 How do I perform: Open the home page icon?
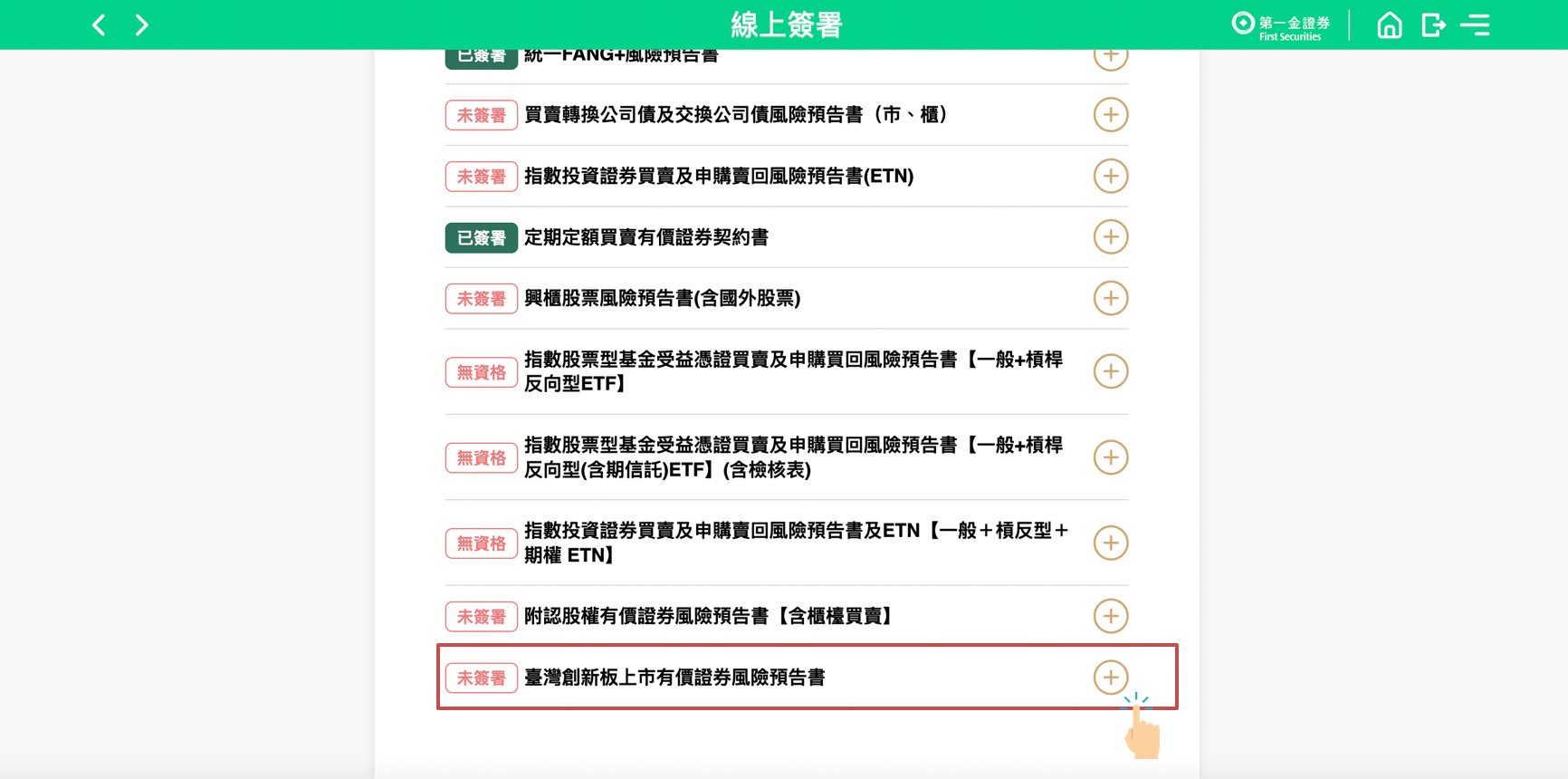pyautogui.click(x=1389, y=25)
